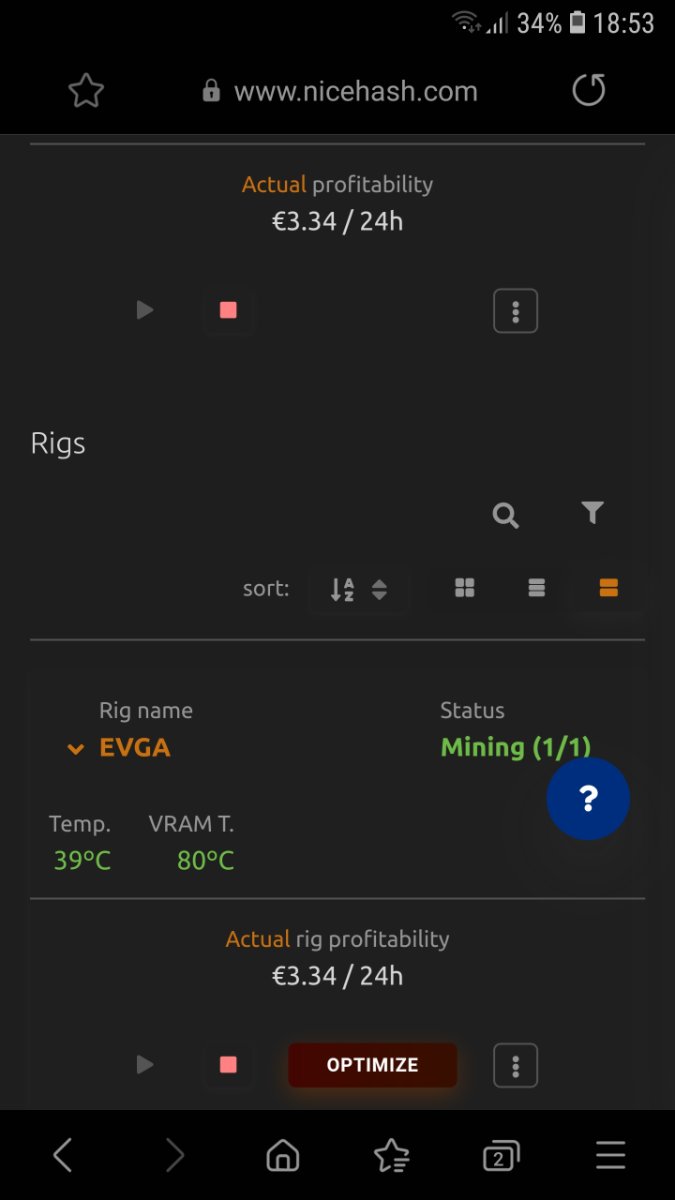Open the browser hamburger menu

click(x=610, y=1156)
